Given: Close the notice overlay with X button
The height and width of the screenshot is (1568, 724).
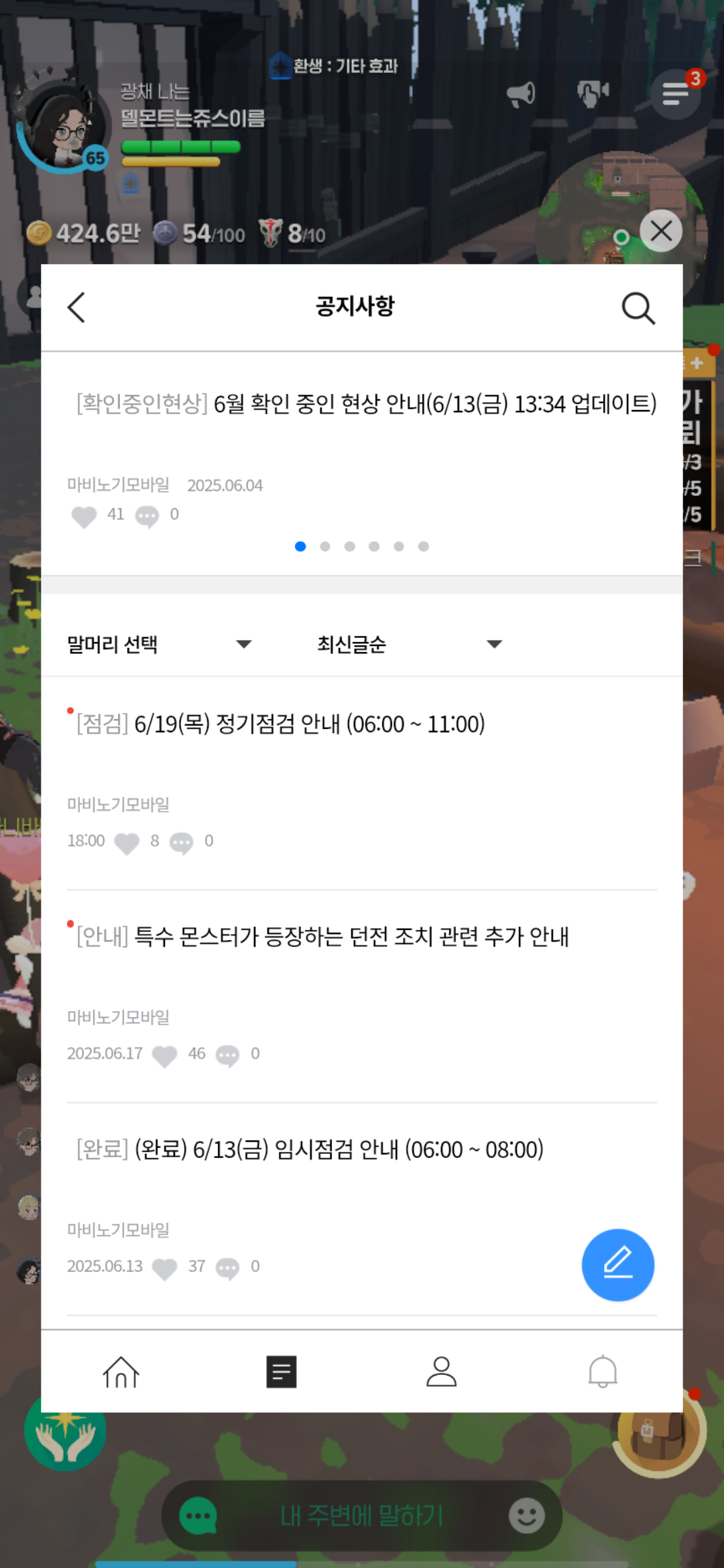Looking at the screenshot, I should (x=661, y=231).
